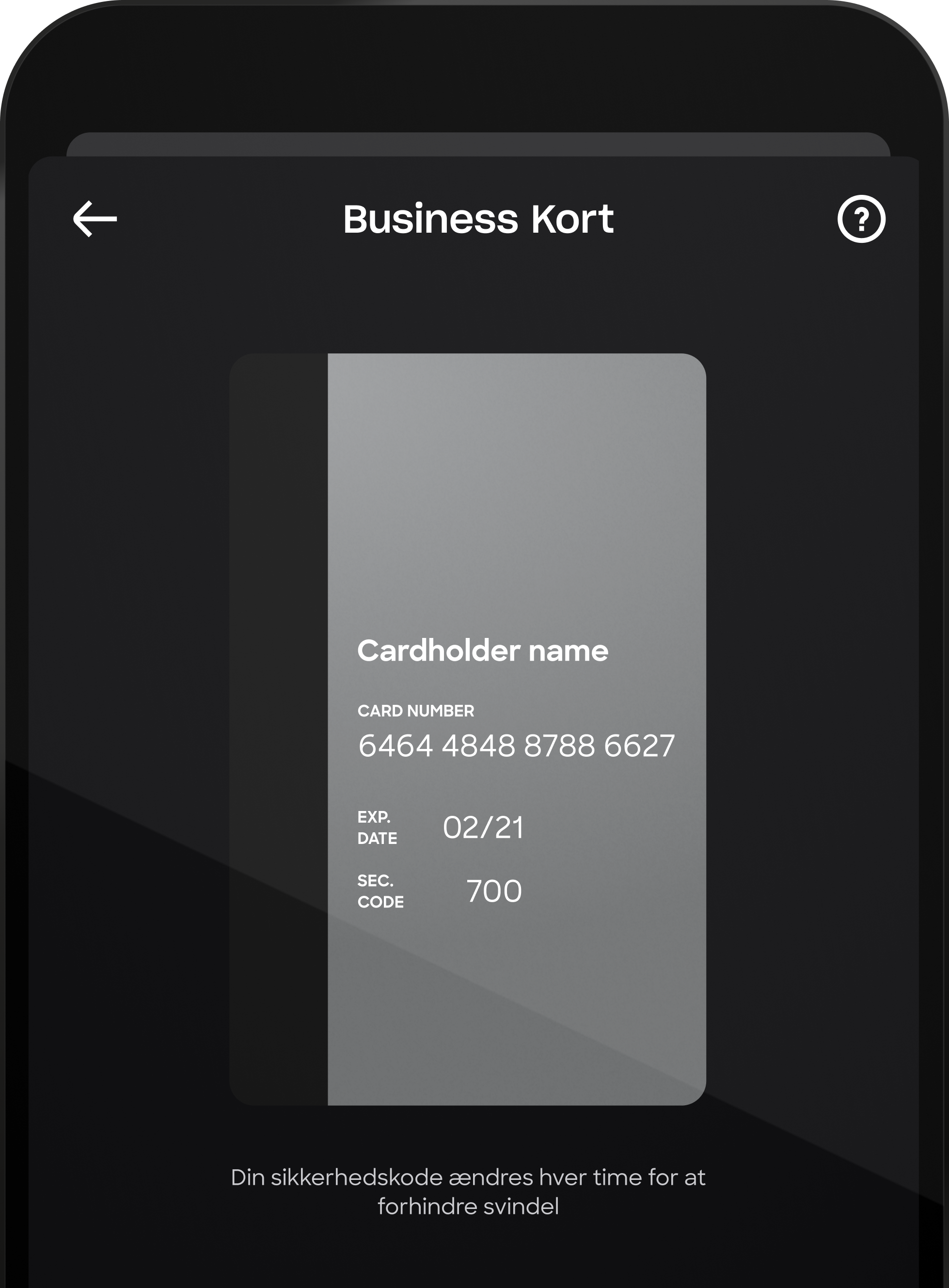949x1288 pixels.
Task: Go back using the arrow icon
Action: click(x=95, y=219)
